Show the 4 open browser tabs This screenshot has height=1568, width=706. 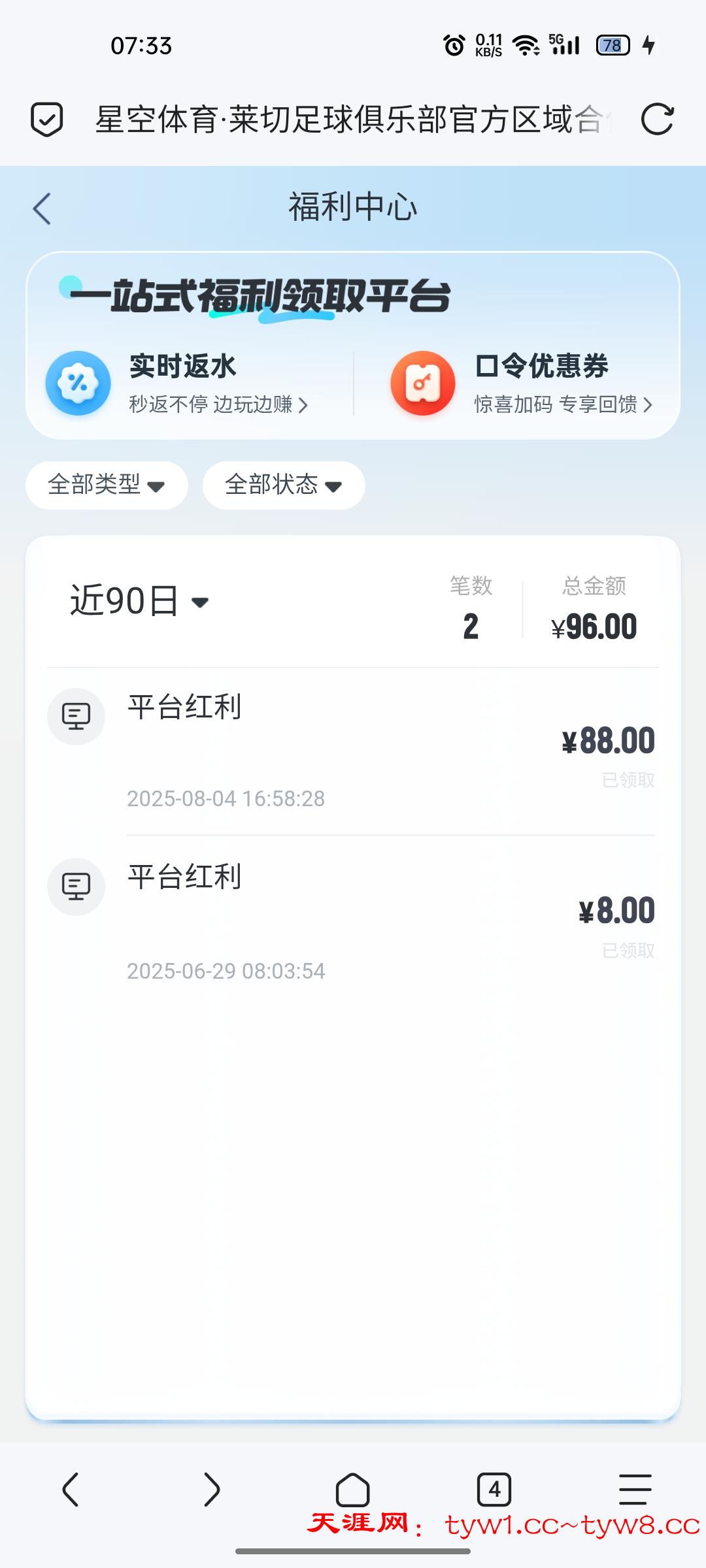(494, 1490)
